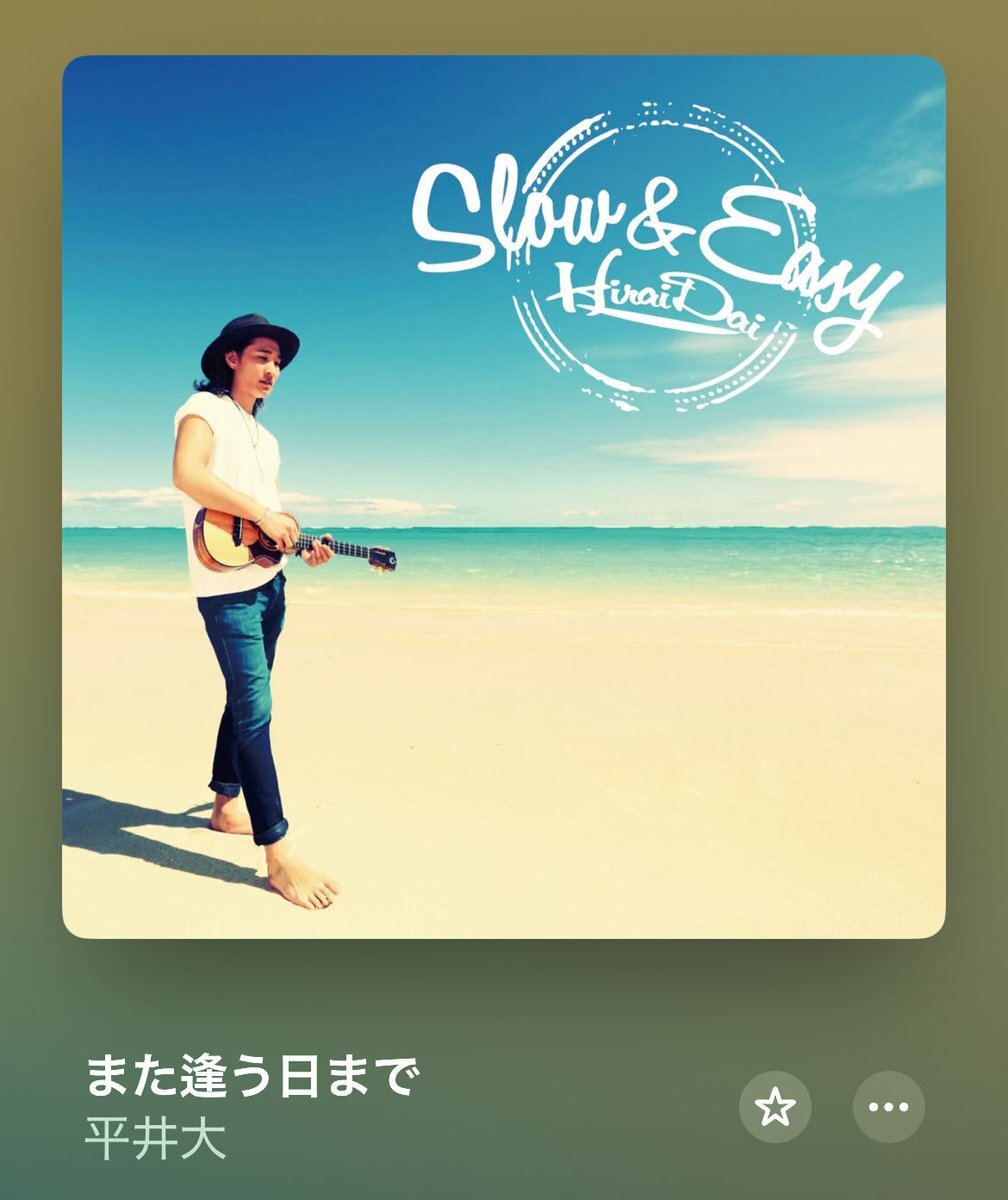The height and width of the screenshot is (1200, 1008).
Task: Tap the Slow & Easy album artwork
Action: coord(504,497)
